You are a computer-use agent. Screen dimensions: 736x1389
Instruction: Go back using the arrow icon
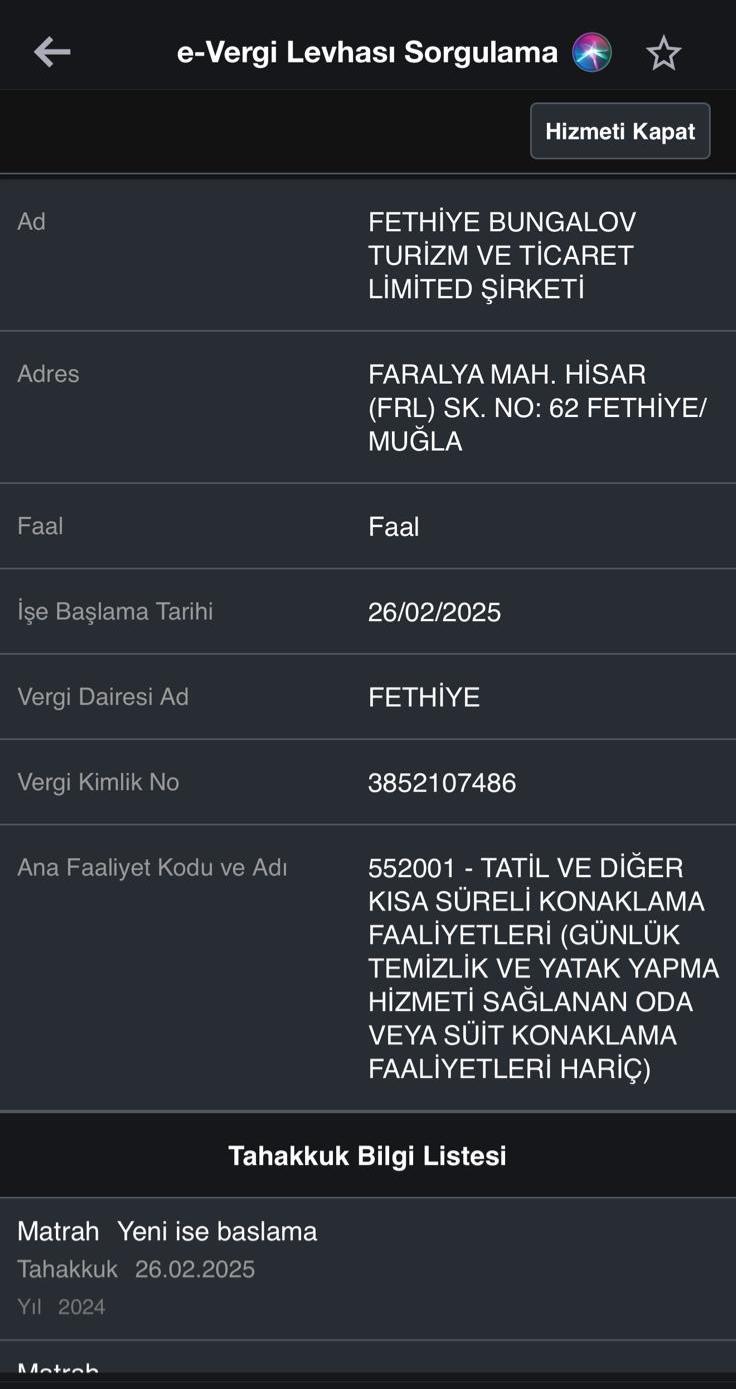click(x=52, y=52)
